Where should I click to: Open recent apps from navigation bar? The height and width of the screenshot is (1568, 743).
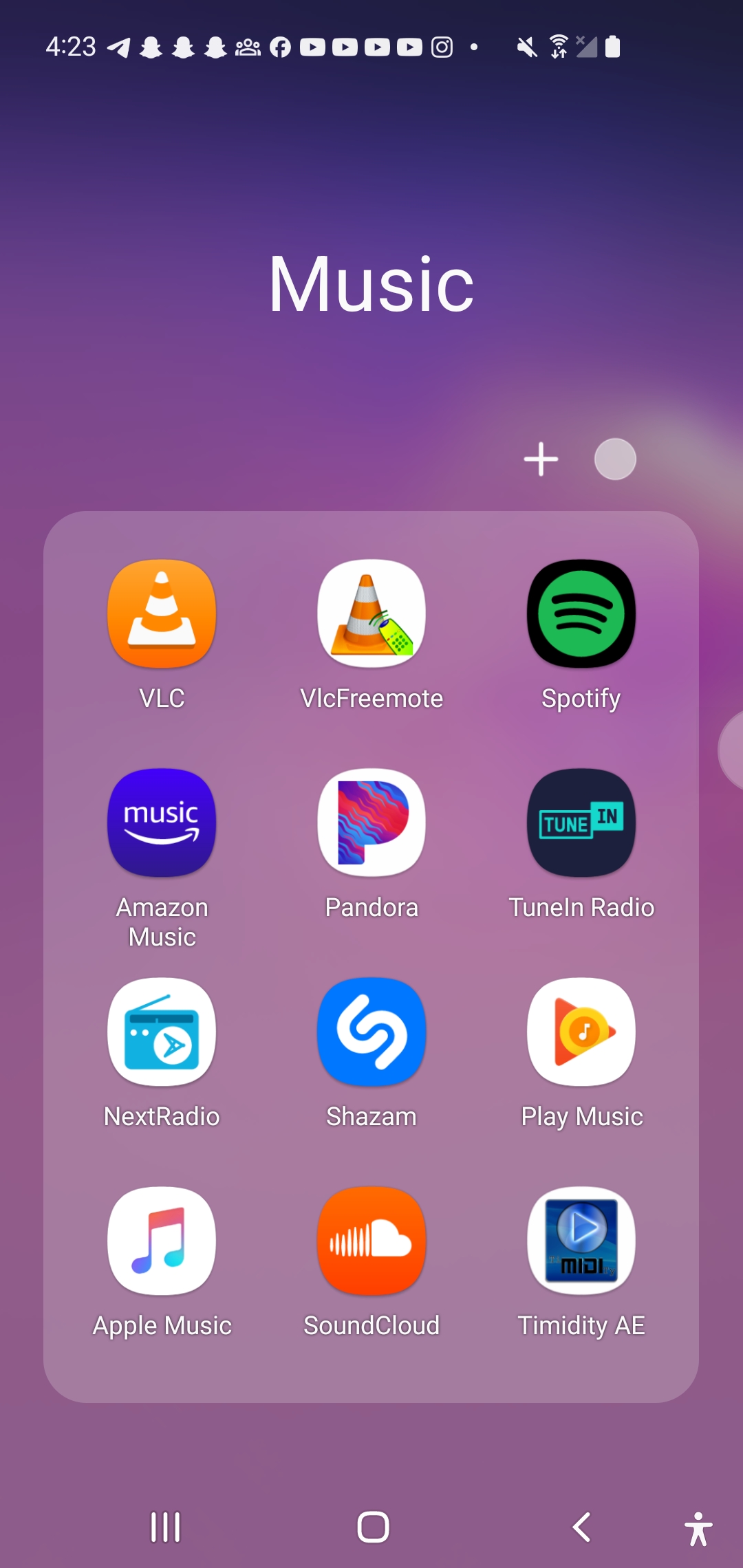tap(165, 1527)
